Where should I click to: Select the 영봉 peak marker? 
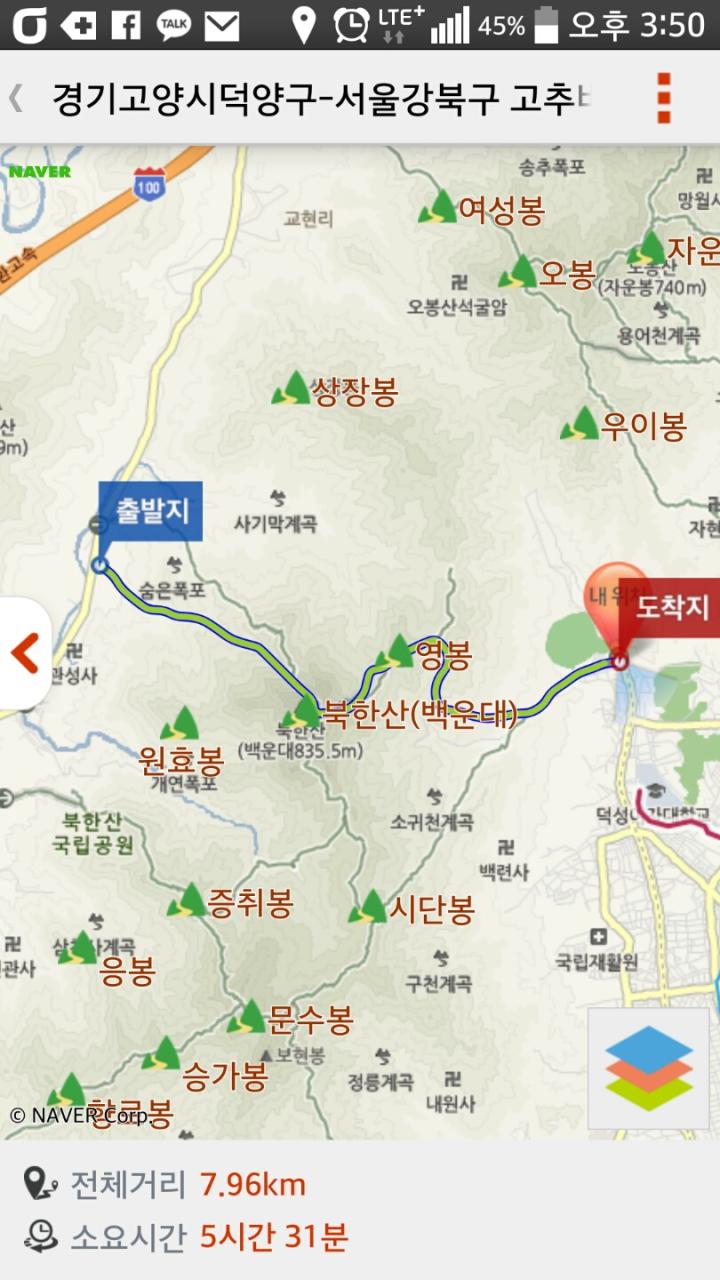coord(396,652)
